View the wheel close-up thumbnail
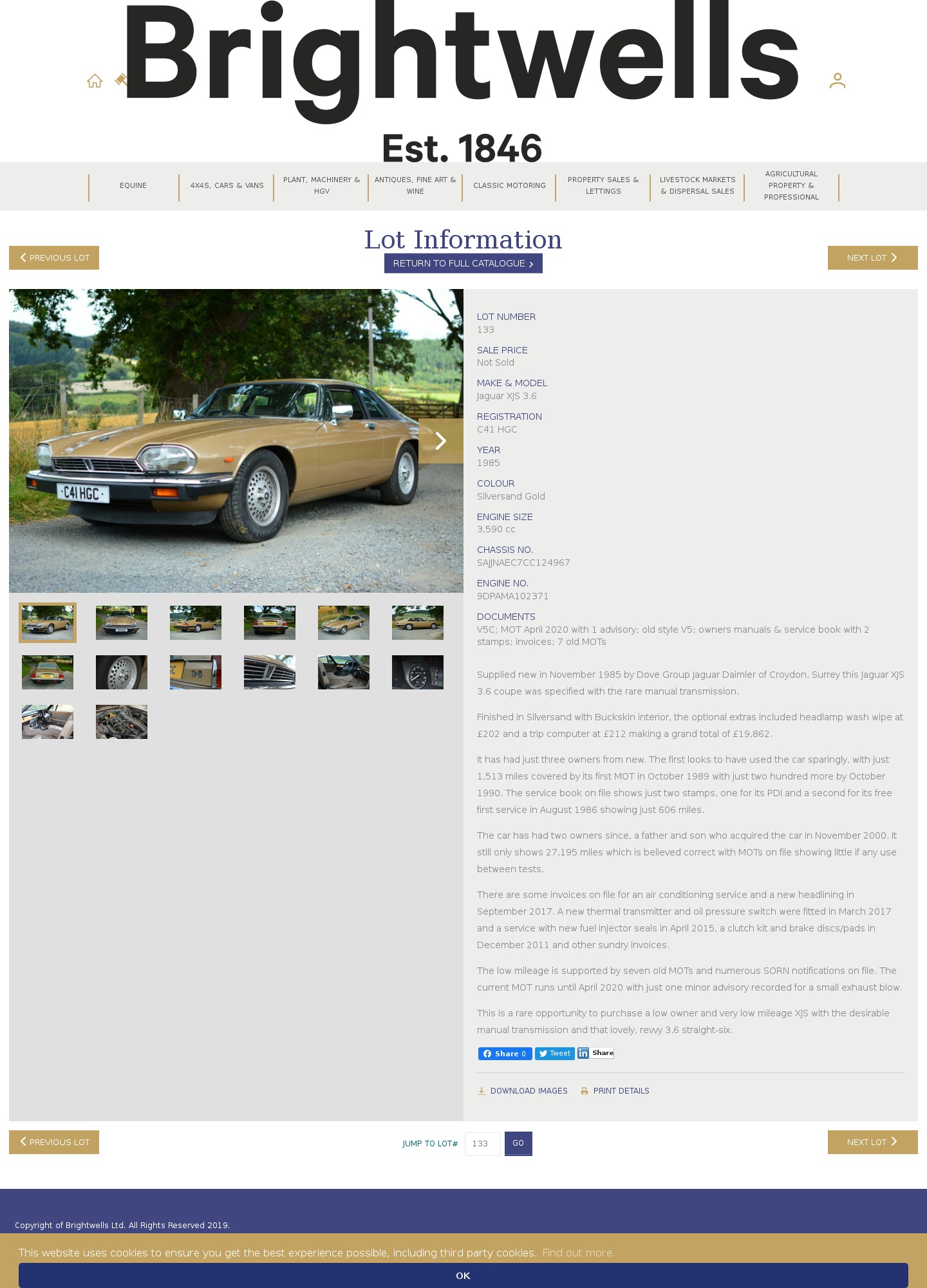 coord(122,672)
